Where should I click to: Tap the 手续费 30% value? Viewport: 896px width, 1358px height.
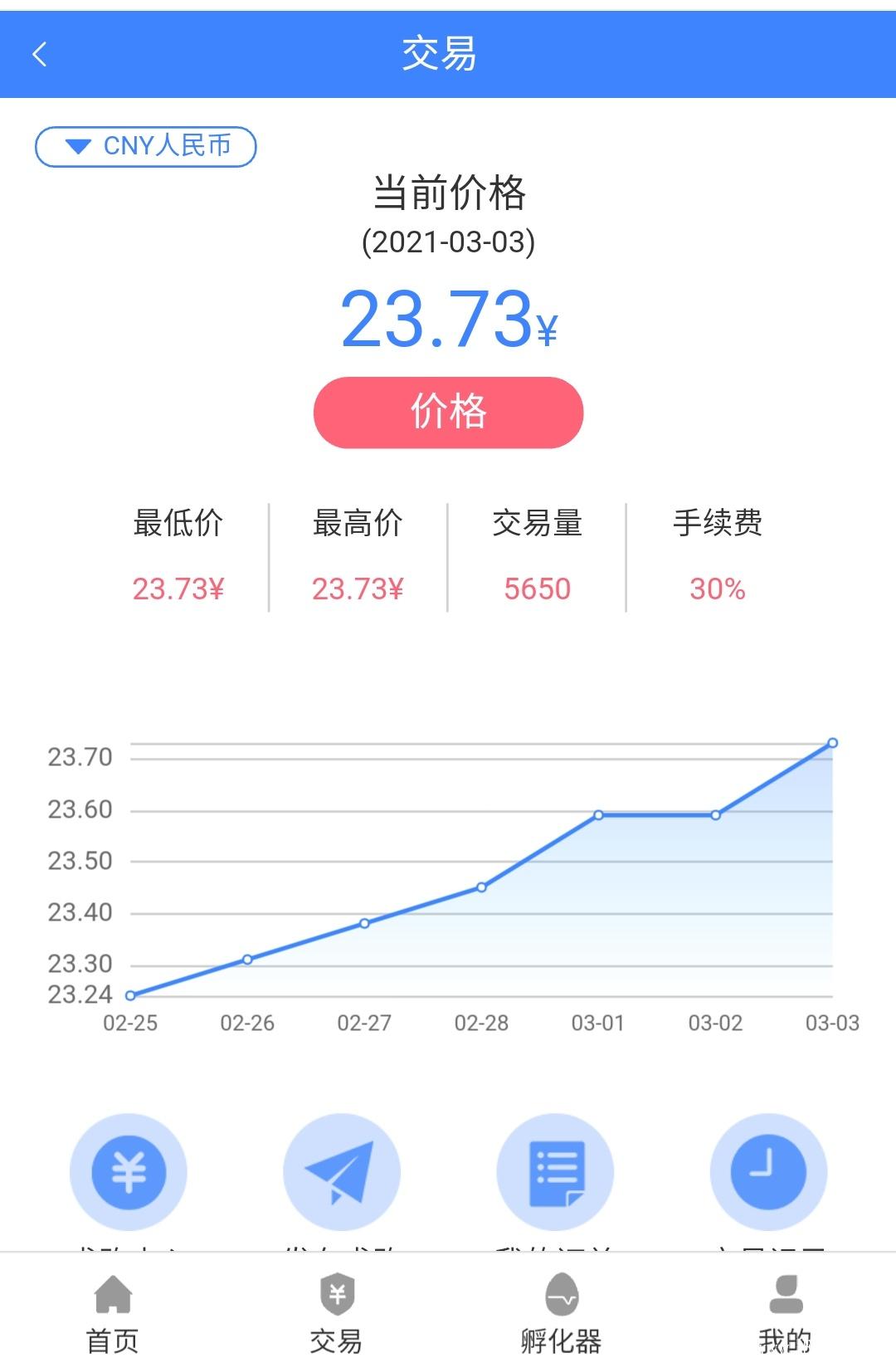[x=715, y=589]
